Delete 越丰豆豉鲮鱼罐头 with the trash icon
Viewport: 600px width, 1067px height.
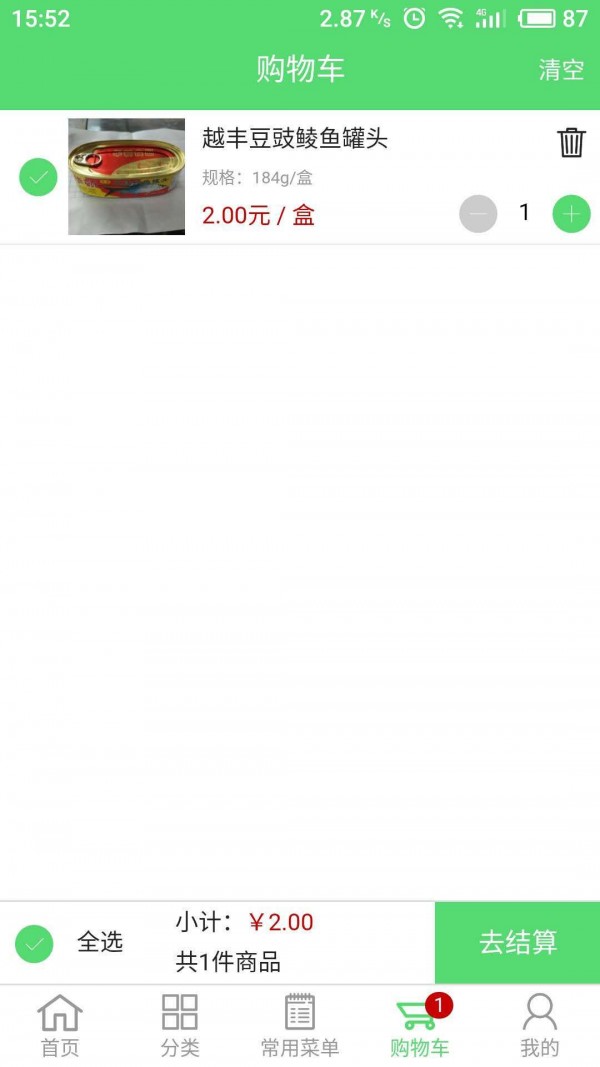point(571,143)
